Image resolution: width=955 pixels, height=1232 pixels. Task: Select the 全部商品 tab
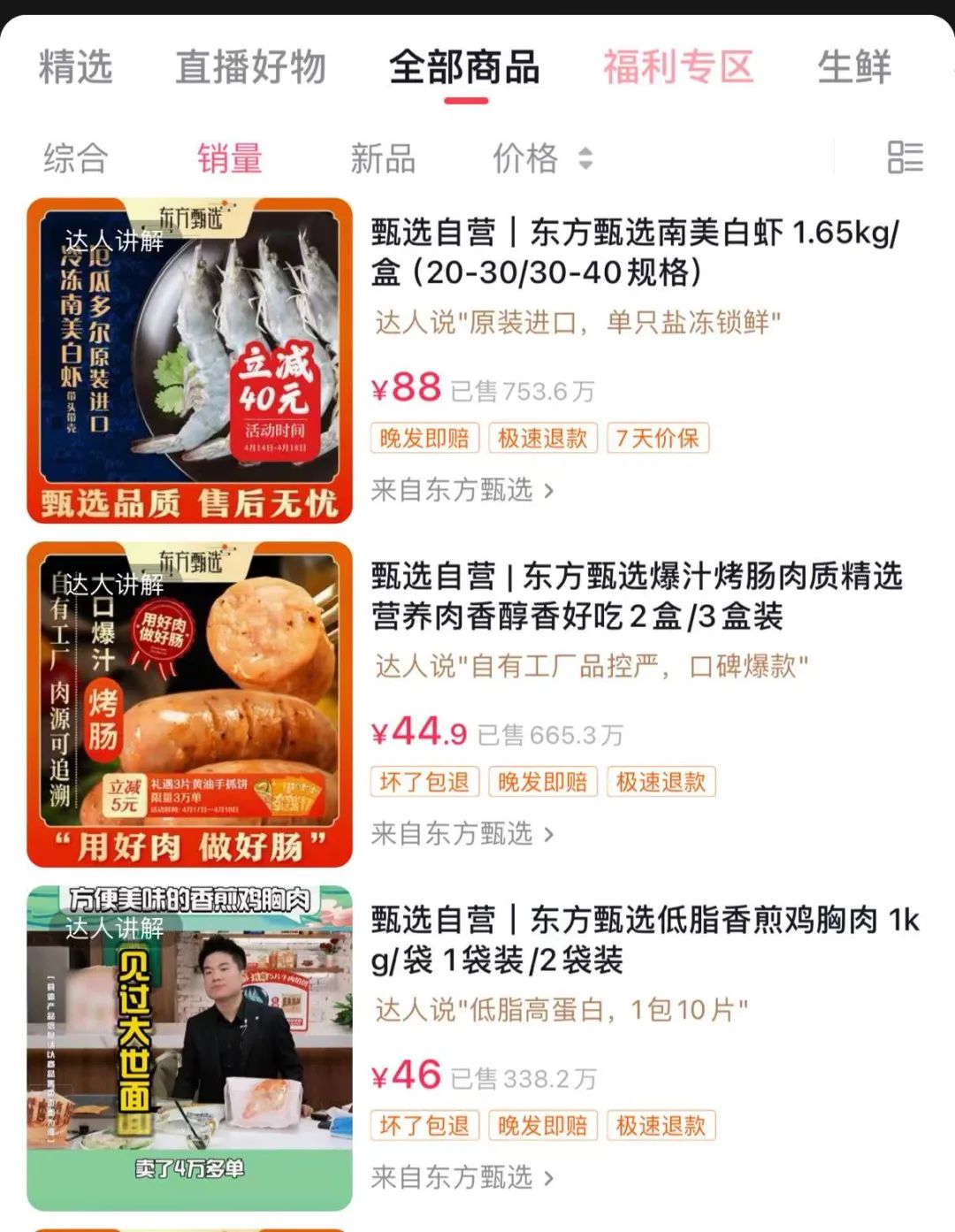[465, 67]
